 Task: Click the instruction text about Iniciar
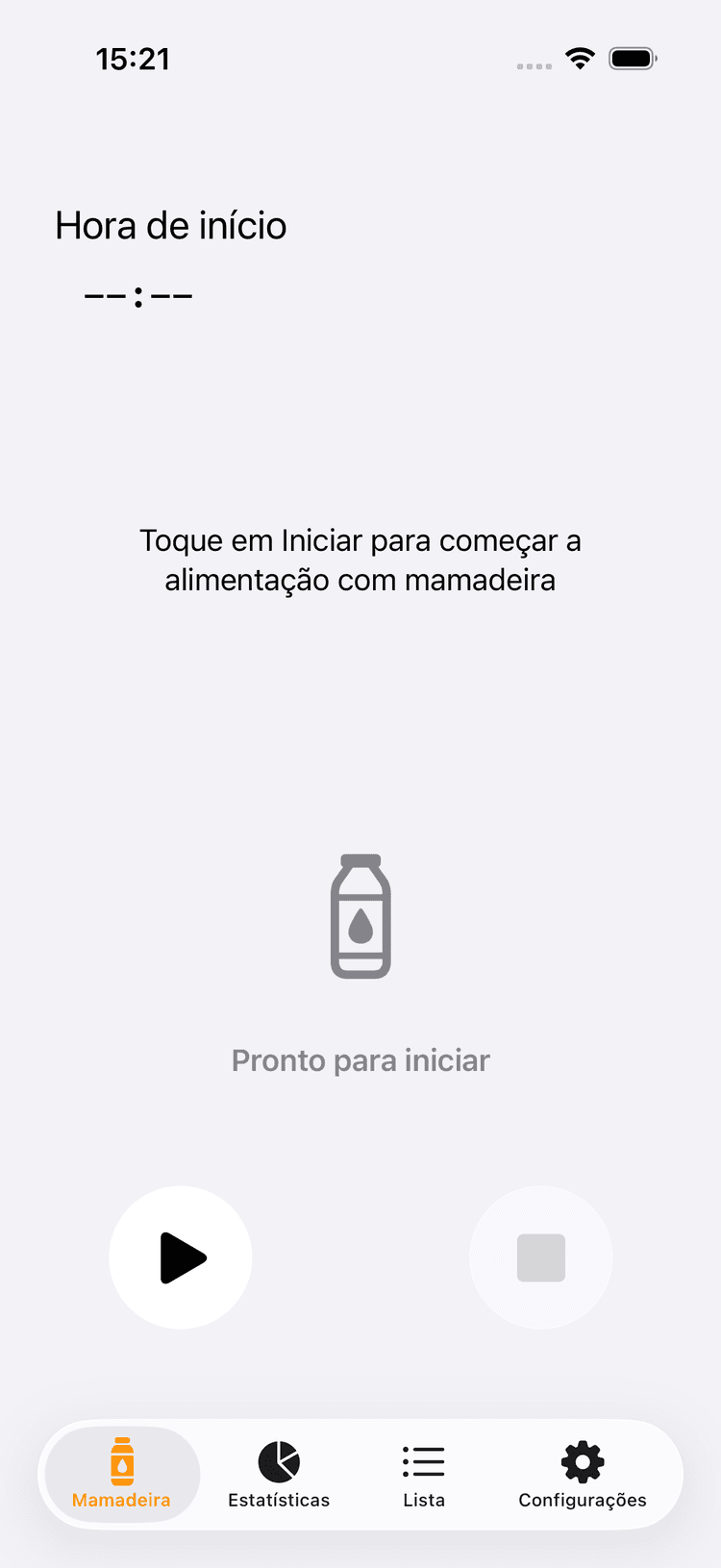point(360,560)
